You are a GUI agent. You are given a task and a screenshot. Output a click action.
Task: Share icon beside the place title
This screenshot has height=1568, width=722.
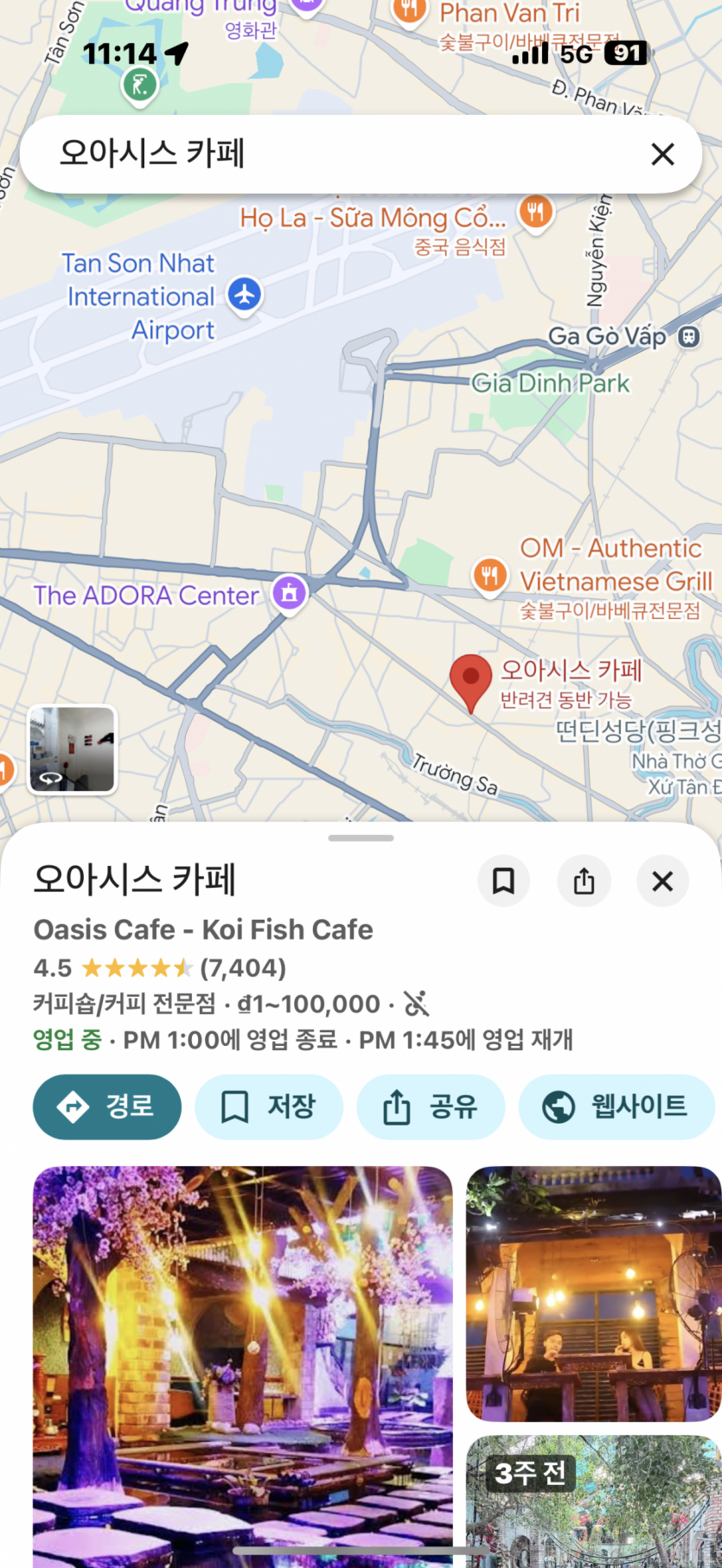click(584, 881)
